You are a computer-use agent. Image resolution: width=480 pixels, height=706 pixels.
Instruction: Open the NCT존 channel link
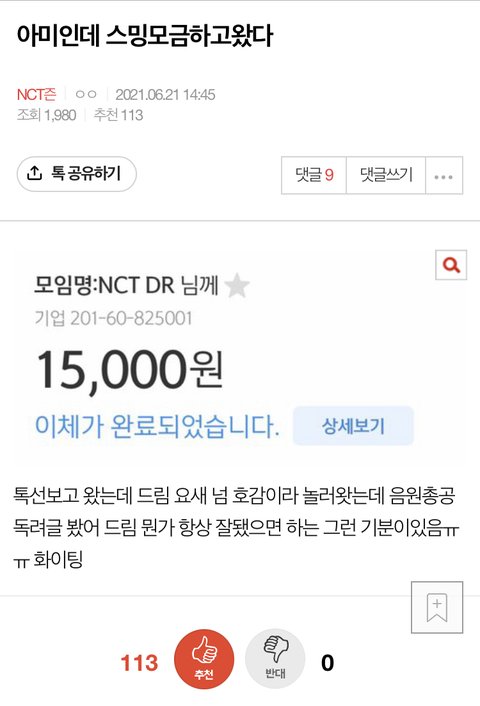(x=36, y=95)
